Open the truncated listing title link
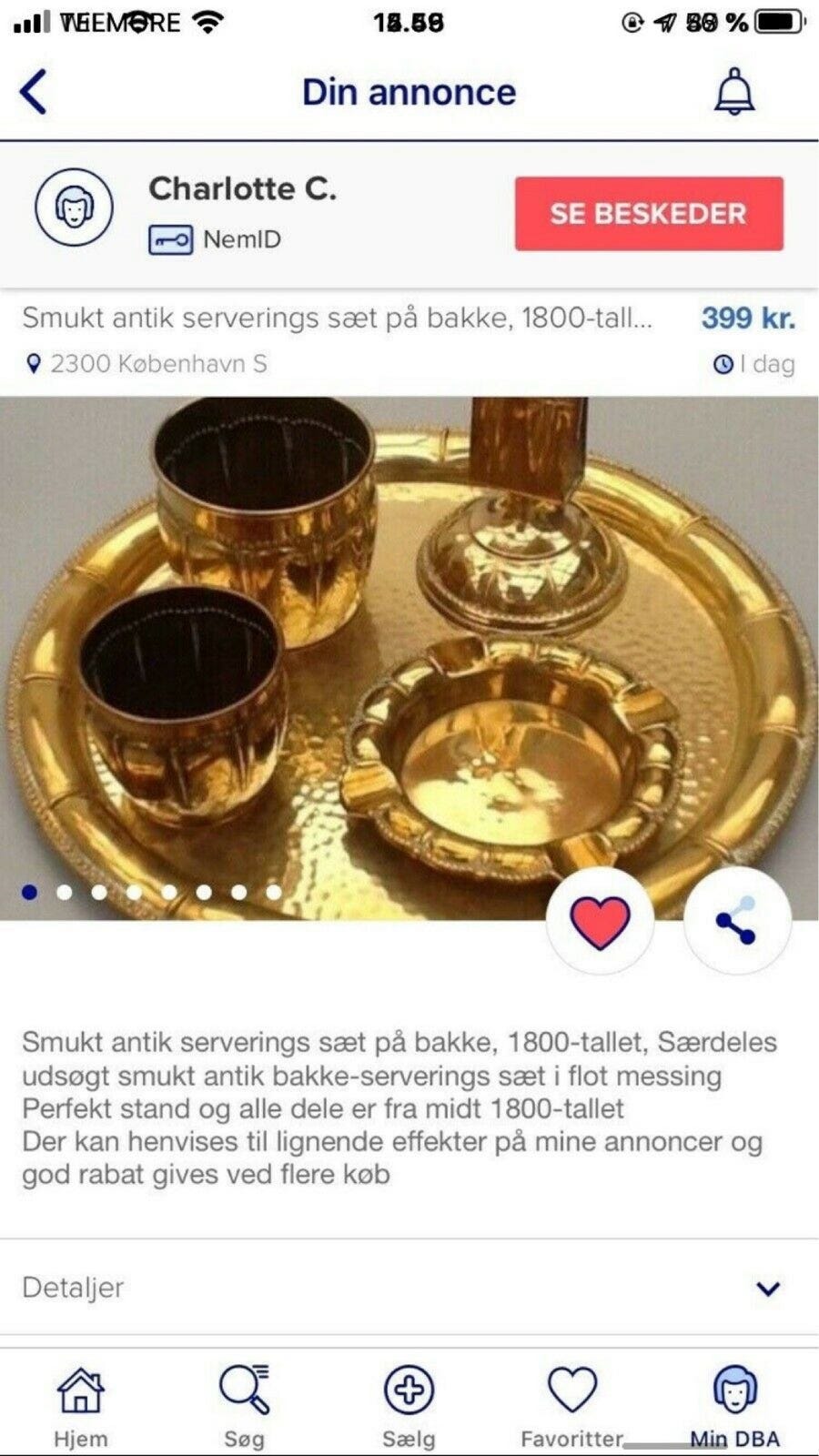 click(346, 318)
